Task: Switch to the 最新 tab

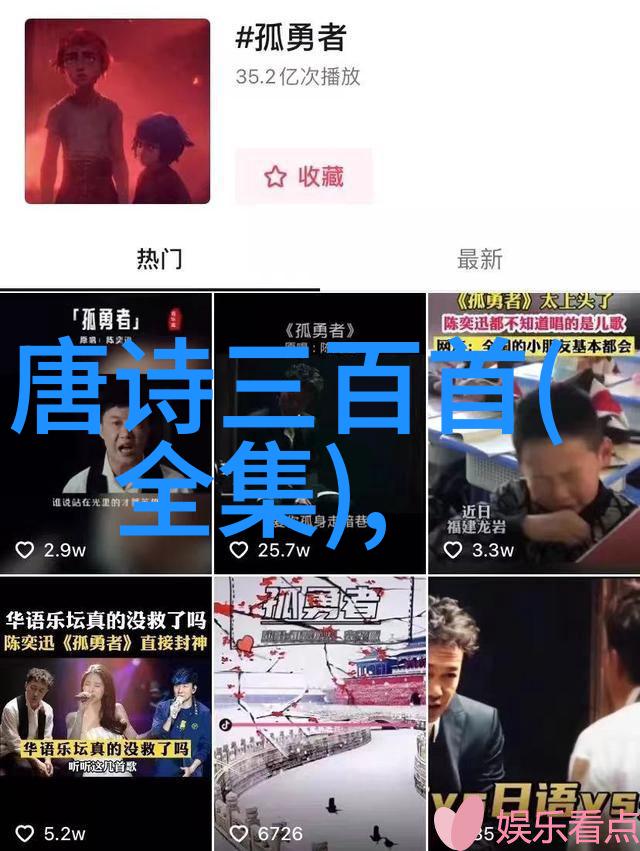Action: tap(479, 259)
